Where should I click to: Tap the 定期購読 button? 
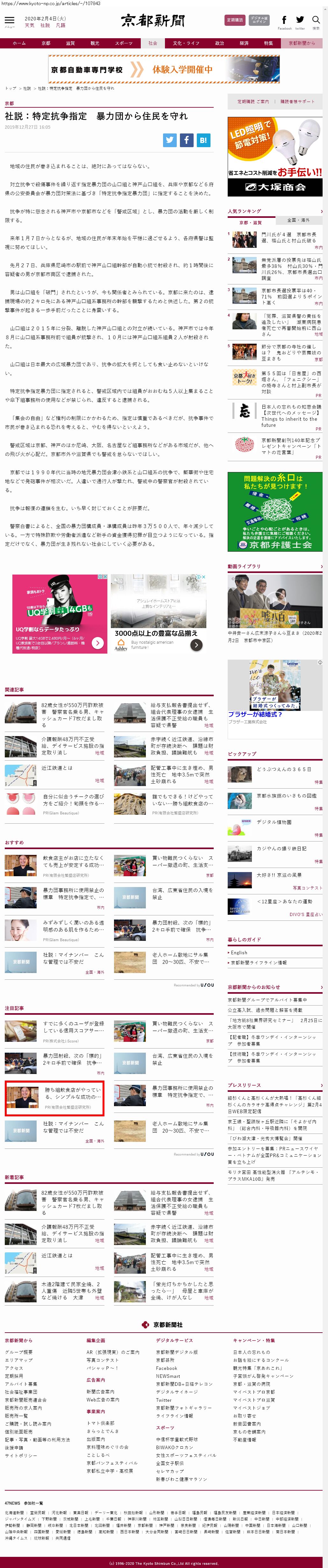(234, 20)
